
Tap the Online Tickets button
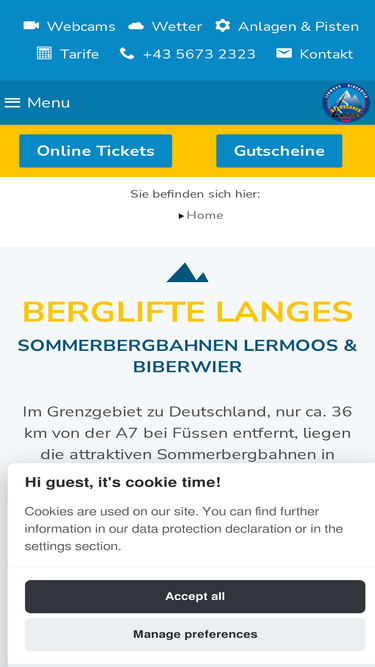click(x=96, y=151)
